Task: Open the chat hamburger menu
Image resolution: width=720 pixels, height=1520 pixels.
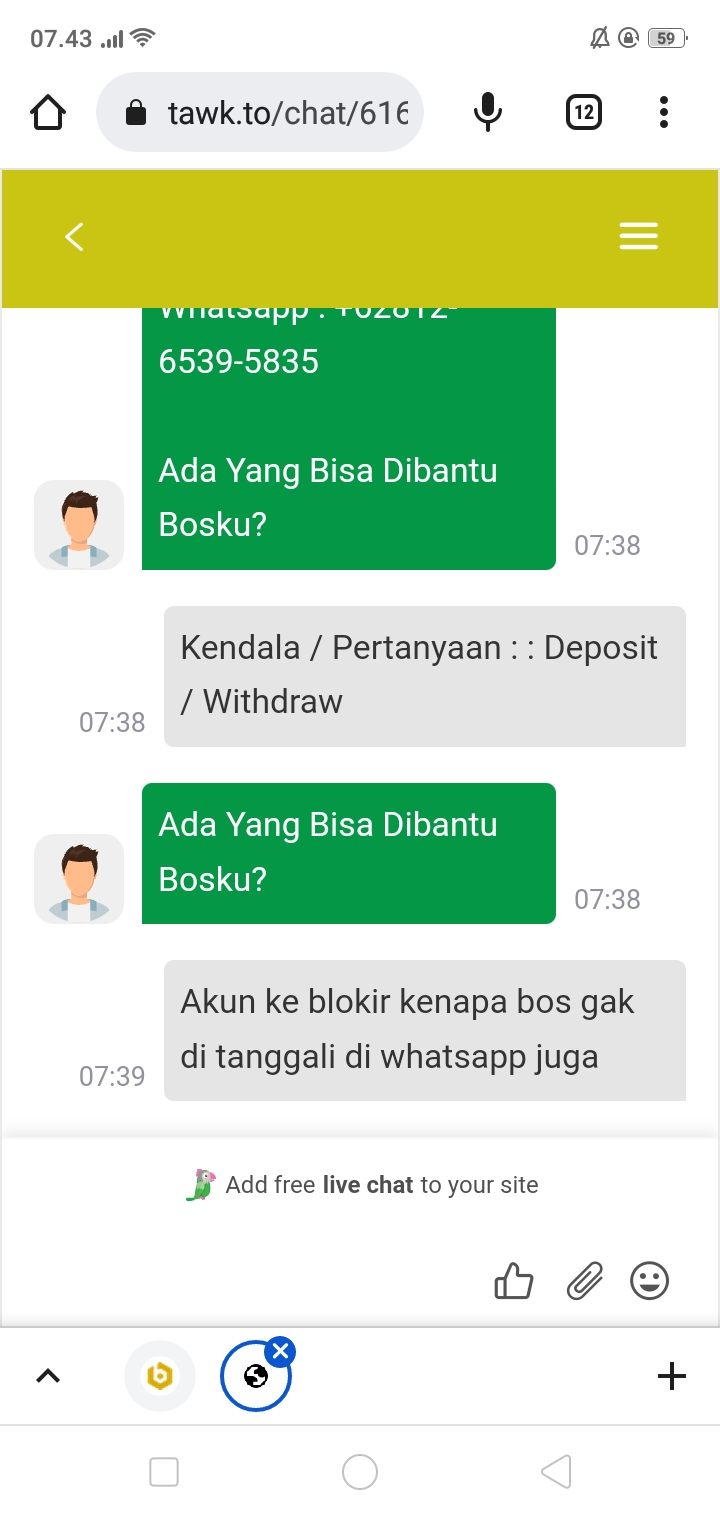Action: (x=638, y=236)
